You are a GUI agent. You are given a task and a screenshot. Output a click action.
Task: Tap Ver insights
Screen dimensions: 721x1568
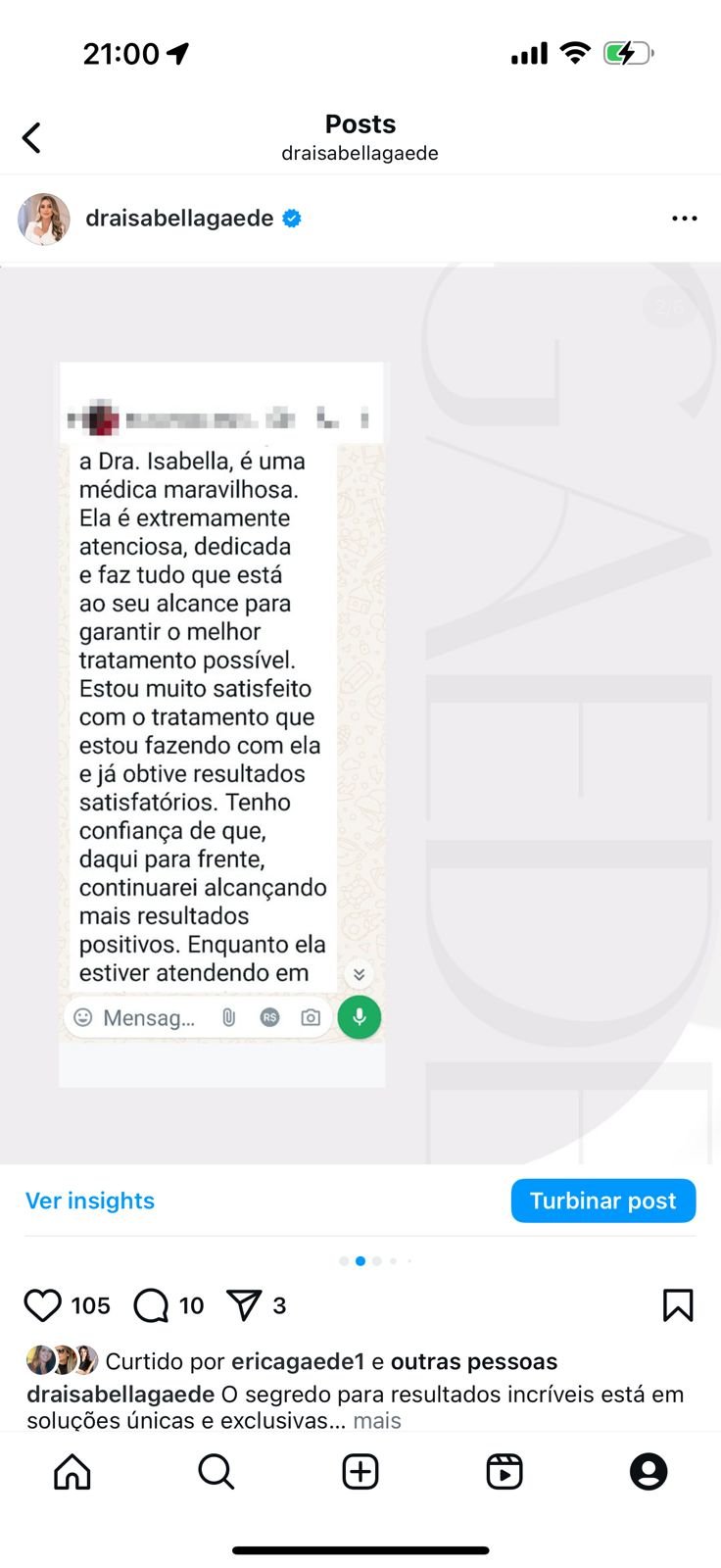(89, 1200)
